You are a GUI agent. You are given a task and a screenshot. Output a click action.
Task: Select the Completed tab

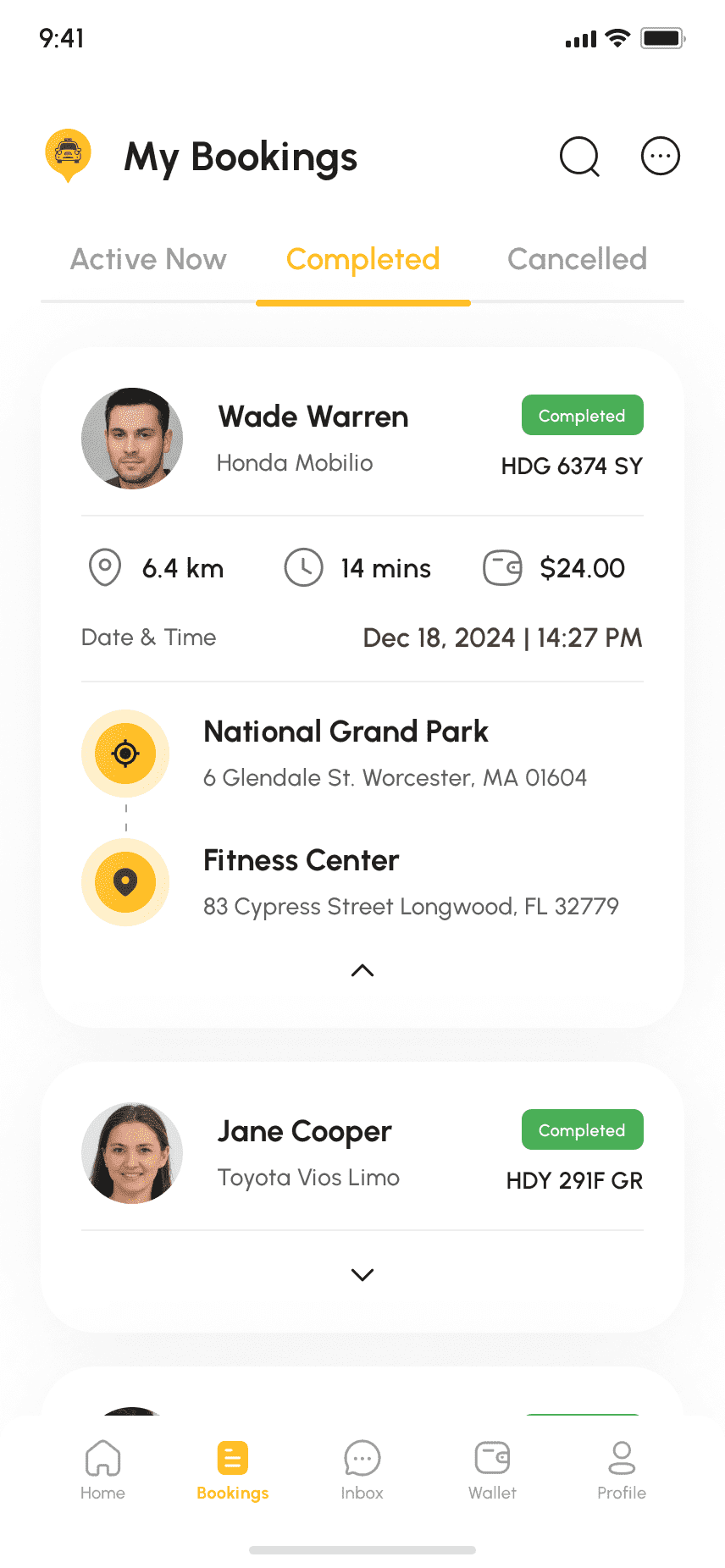point(363,259)
